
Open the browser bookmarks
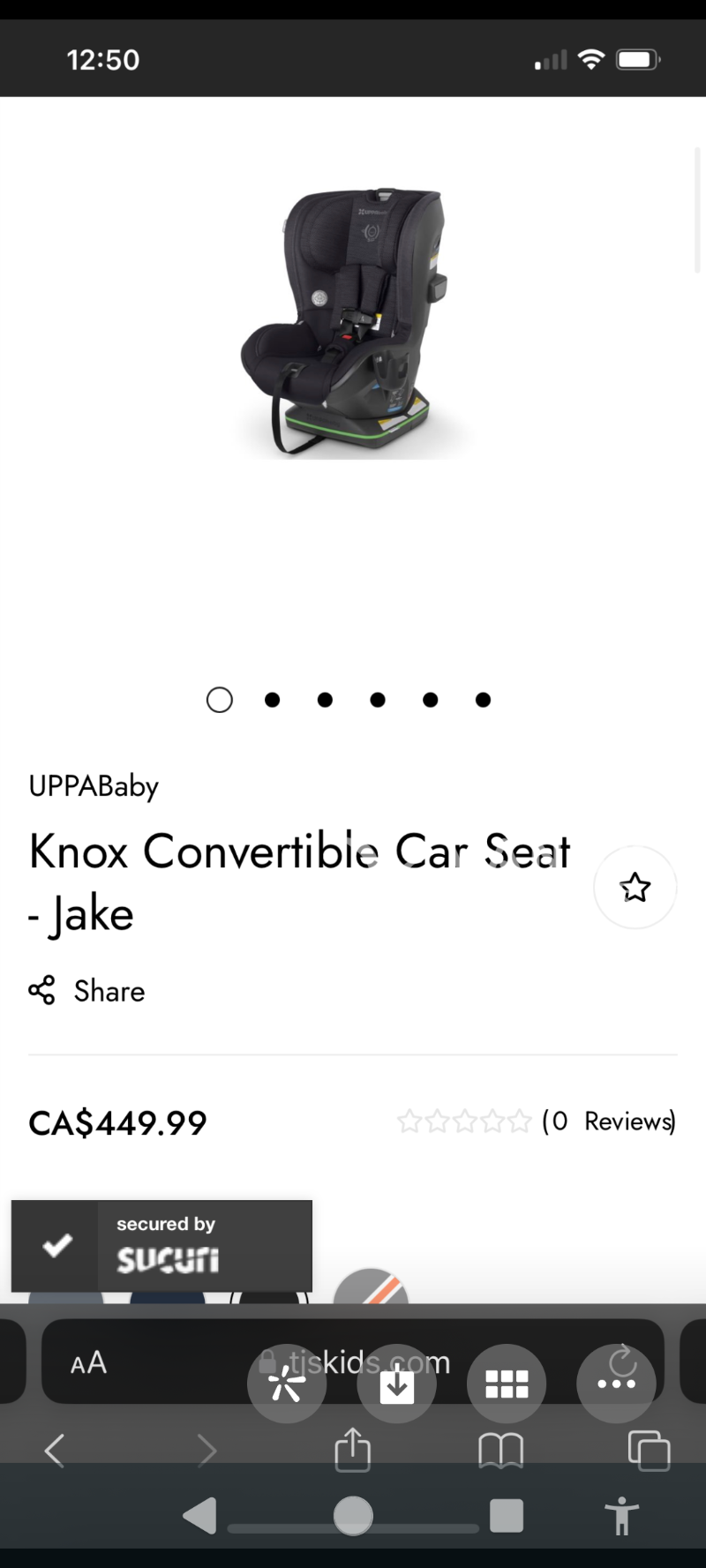tap(500, 1450)
